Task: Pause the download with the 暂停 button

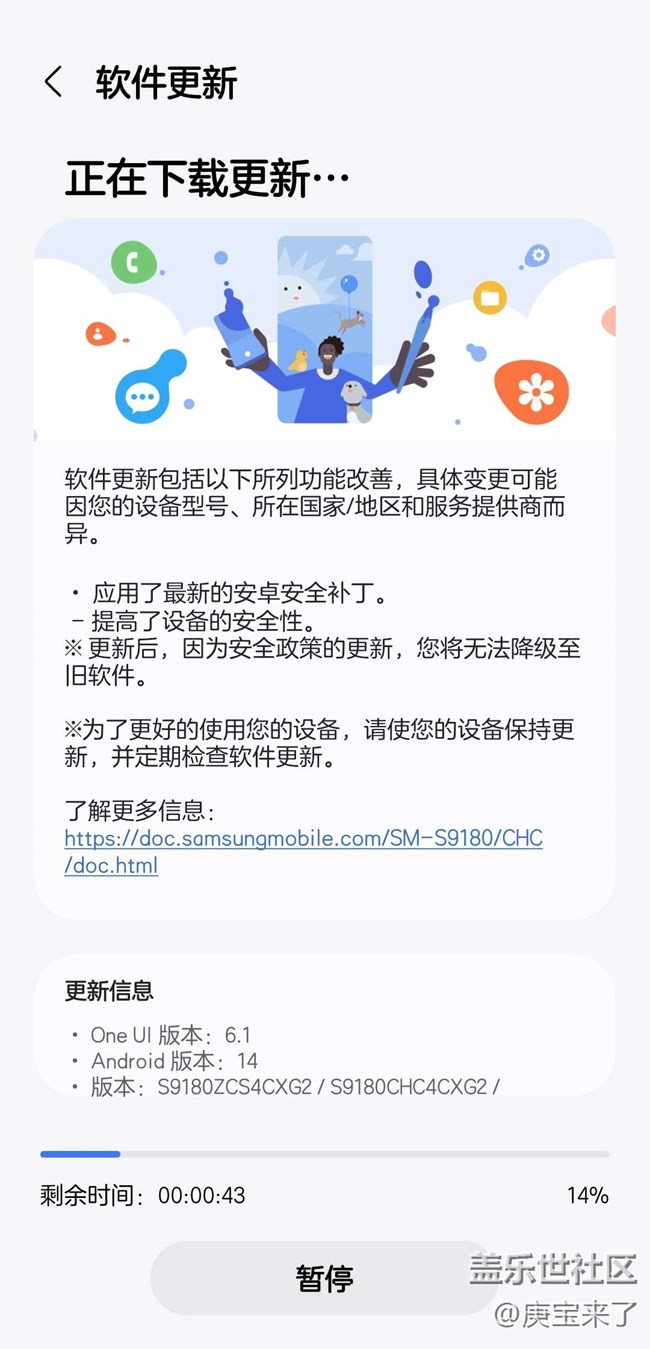Action: (324, 1277)
